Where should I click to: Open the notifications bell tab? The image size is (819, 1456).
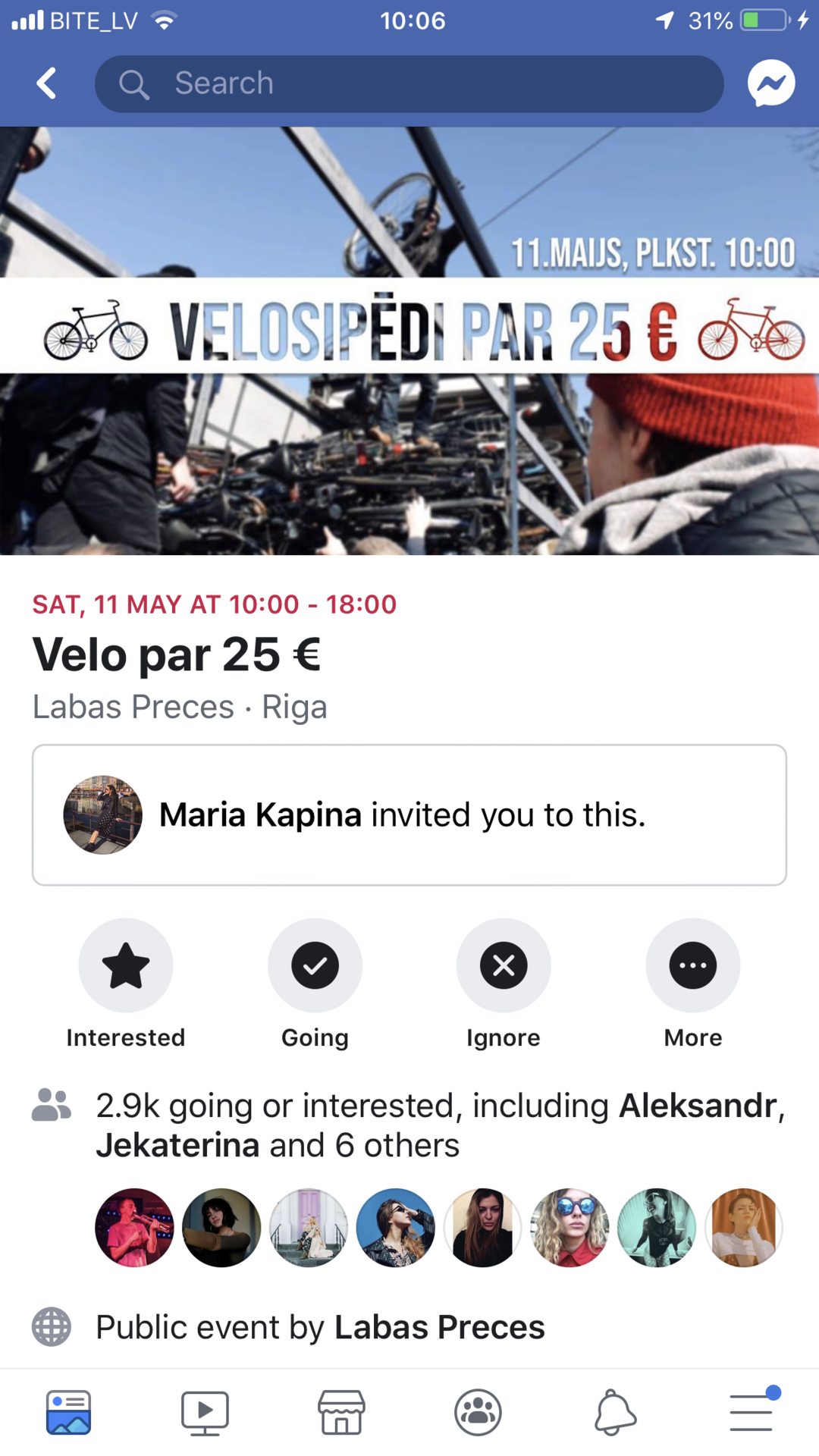pyautogui.click(x=614, y=1413)
